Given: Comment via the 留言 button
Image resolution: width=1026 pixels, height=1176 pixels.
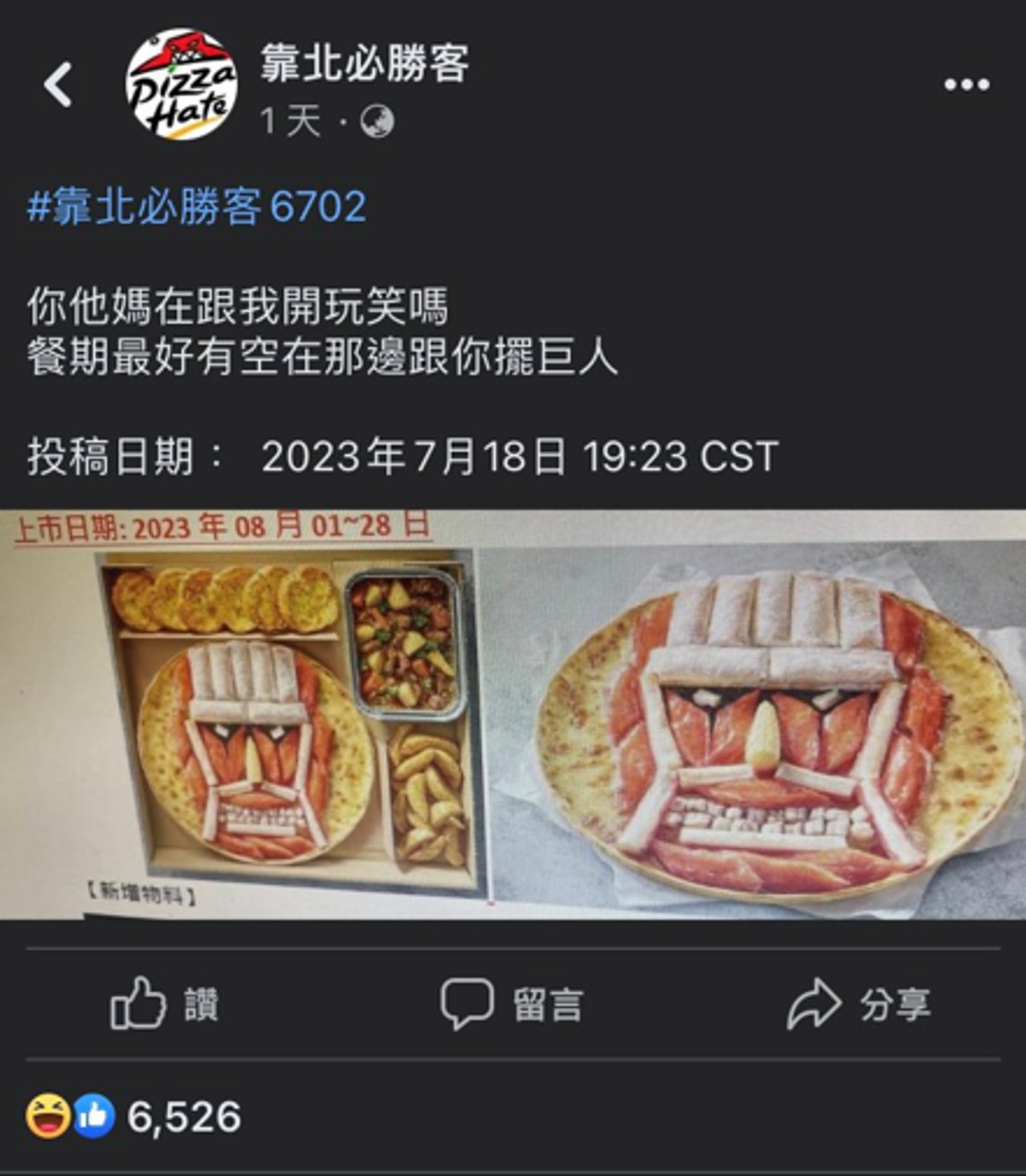Looking at the screenshot, I should [x=512, y=1003].
